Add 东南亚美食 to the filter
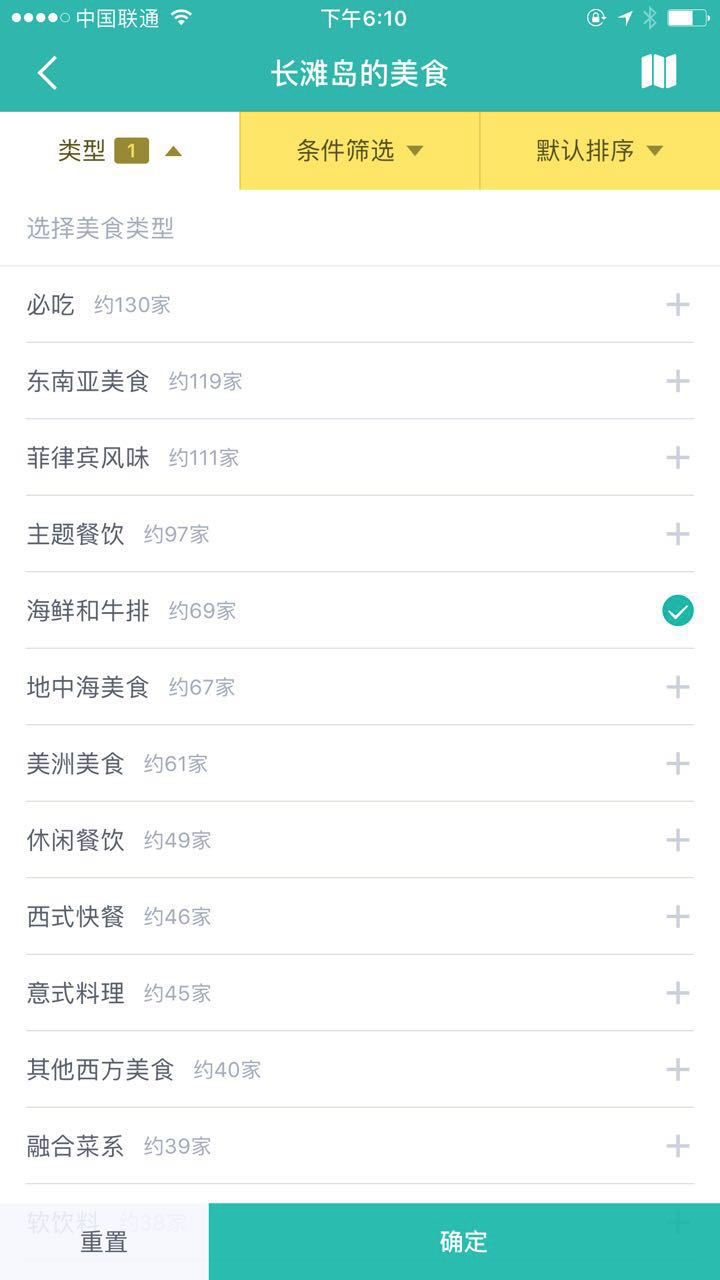Image resolution: width=720 pixels, height=1280 pixels. [677, 381]
